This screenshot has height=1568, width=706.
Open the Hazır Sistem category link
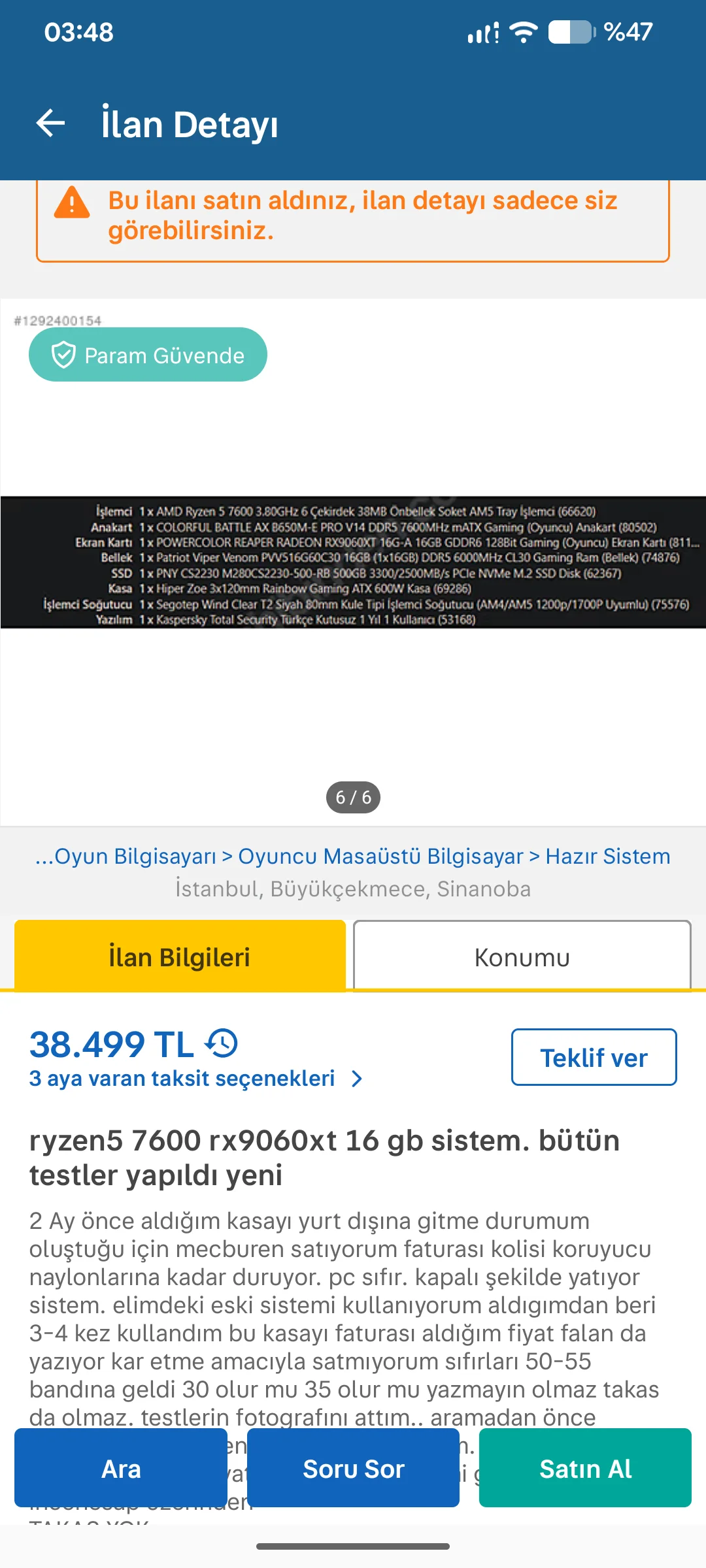(x=607, y=857)
